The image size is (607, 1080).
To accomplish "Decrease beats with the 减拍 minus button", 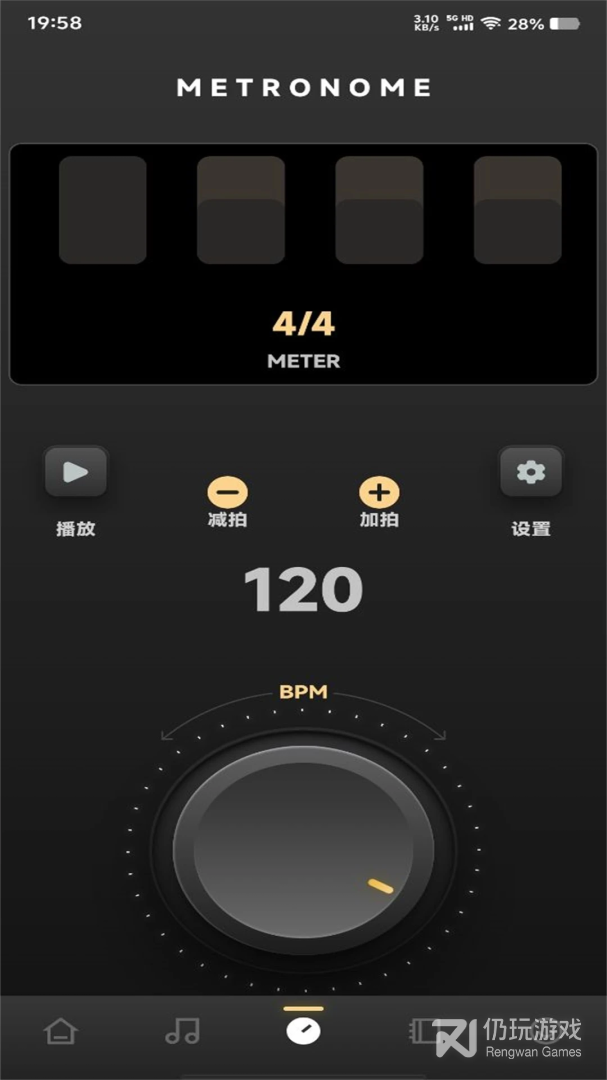I will click(x=227, y=492).
